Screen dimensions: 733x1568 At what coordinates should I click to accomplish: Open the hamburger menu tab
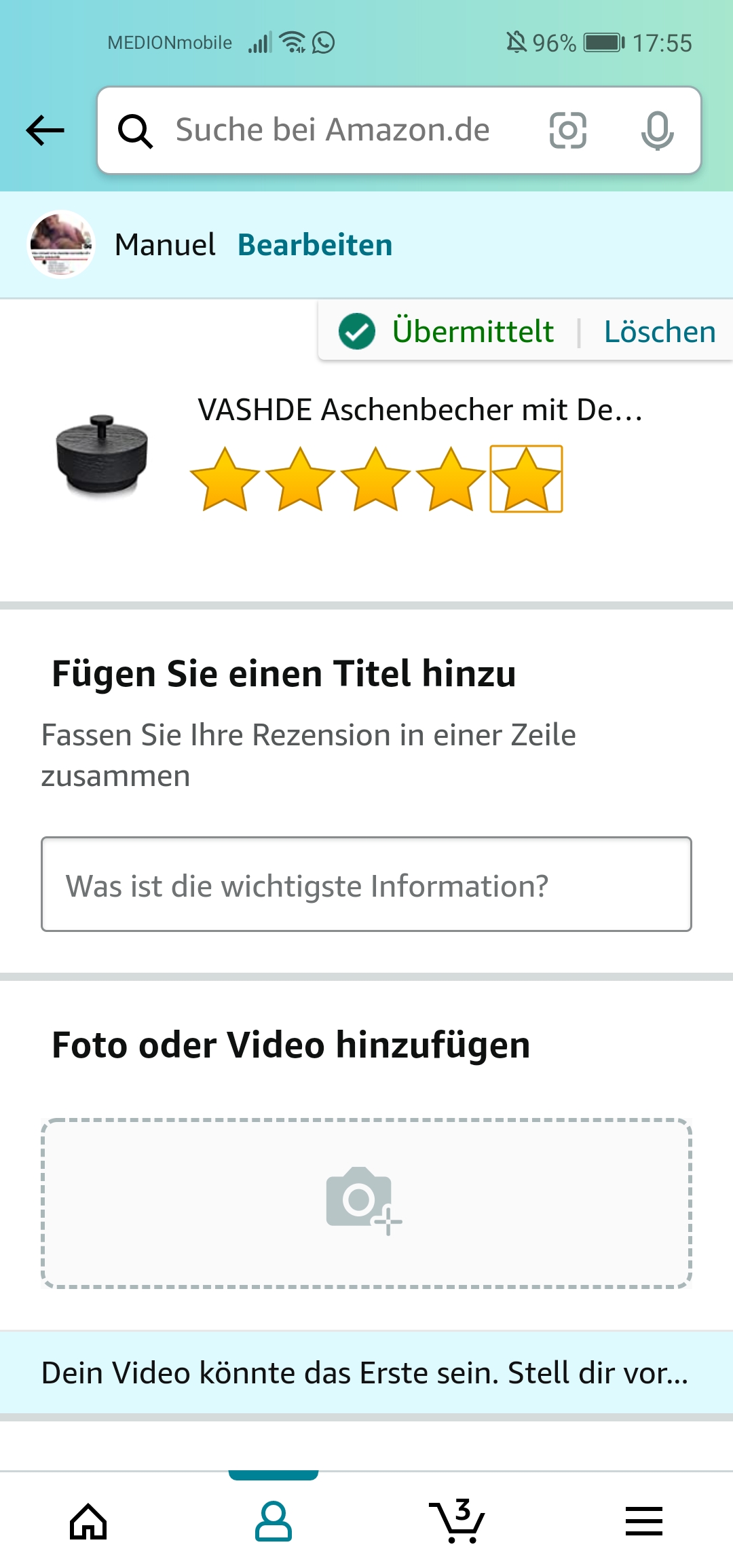[x=643, y=1520]
